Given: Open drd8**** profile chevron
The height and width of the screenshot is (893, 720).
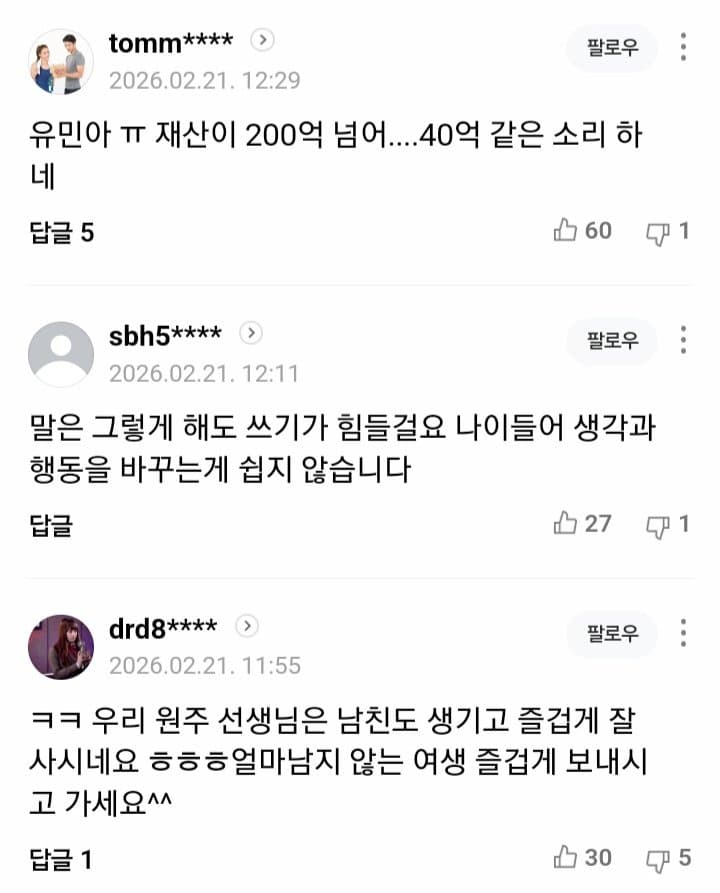Looking at the screenshot, I should 247,626.
